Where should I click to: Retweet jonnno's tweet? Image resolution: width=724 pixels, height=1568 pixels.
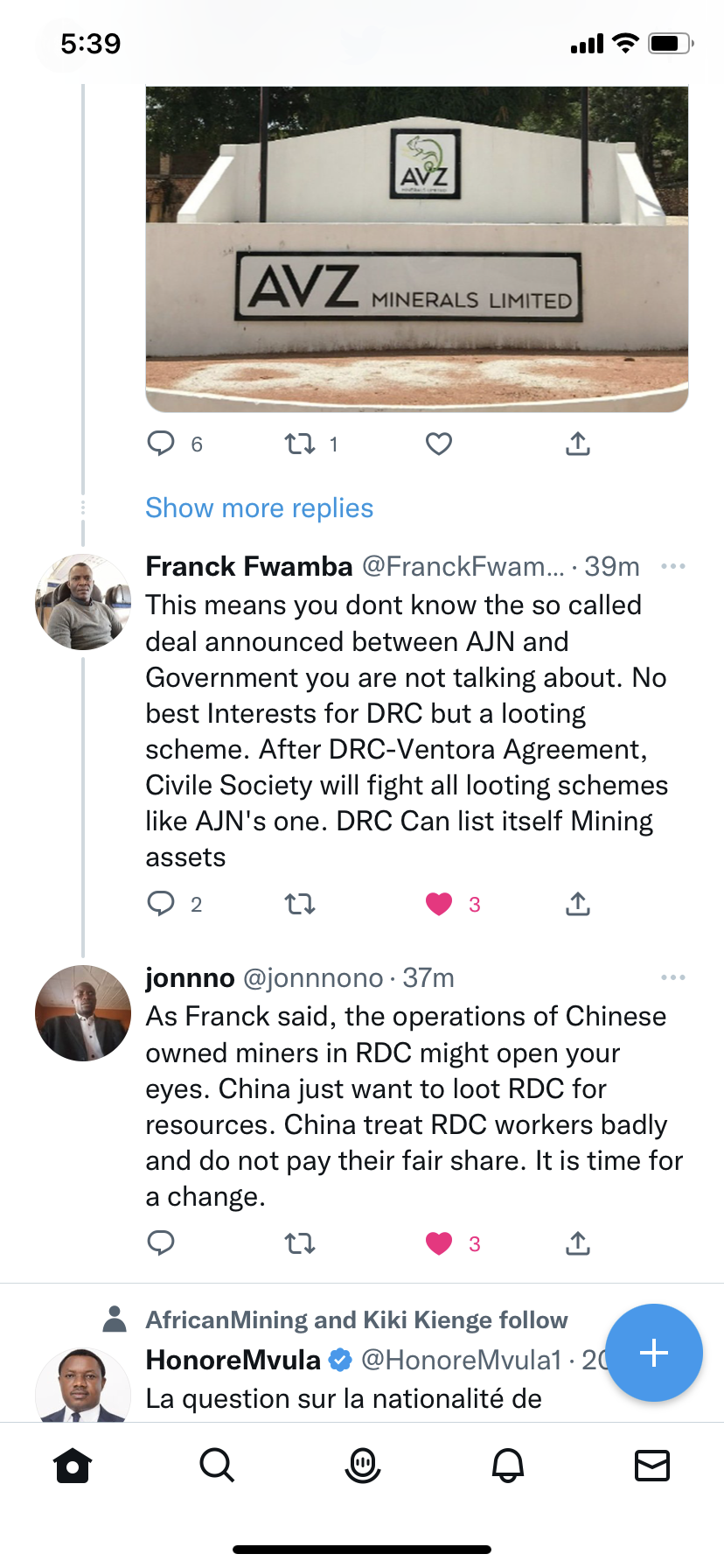tap(300, 1243)
